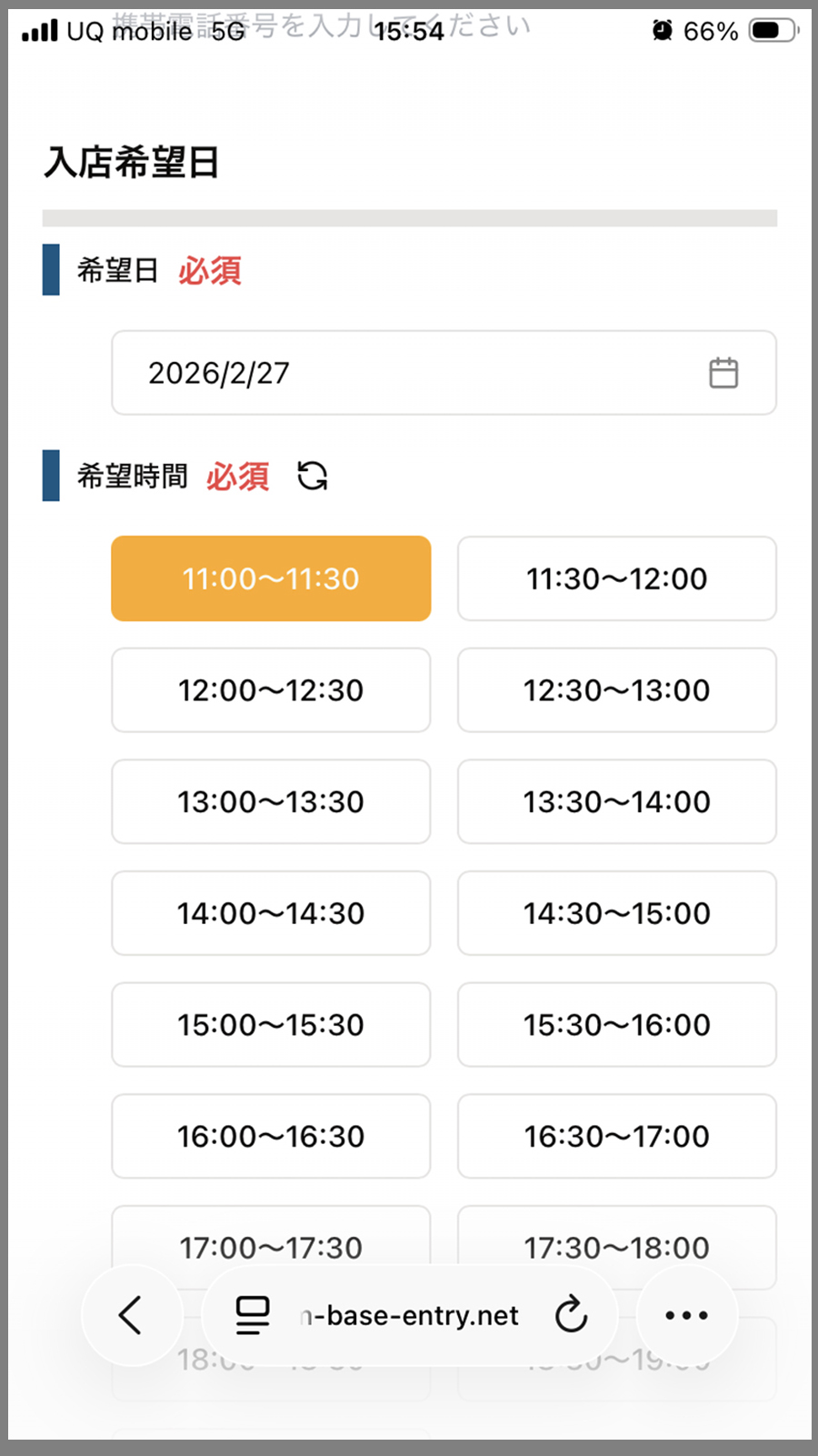Viewport: 818px width, 1456px height.
Task: Deselect the highlighted 11:00〜11:30 slot
Action: pos(270,578)
